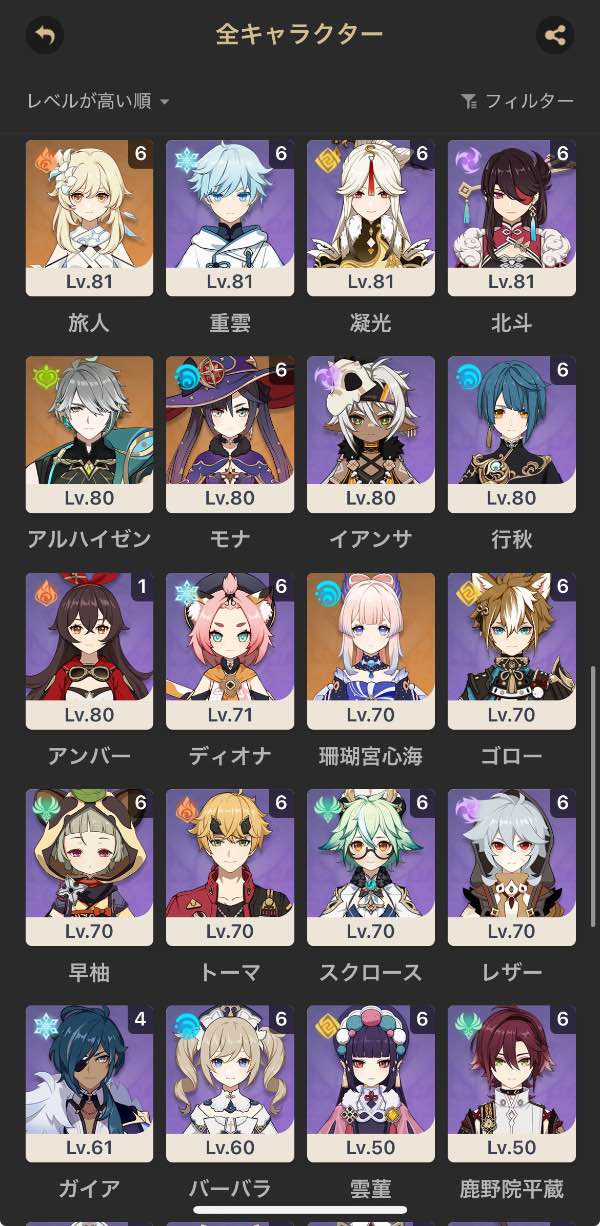Image resolution: width=600 pixels, height=1226 pixels.
Task: Open the アンバー character card
Action: point(89,651)
